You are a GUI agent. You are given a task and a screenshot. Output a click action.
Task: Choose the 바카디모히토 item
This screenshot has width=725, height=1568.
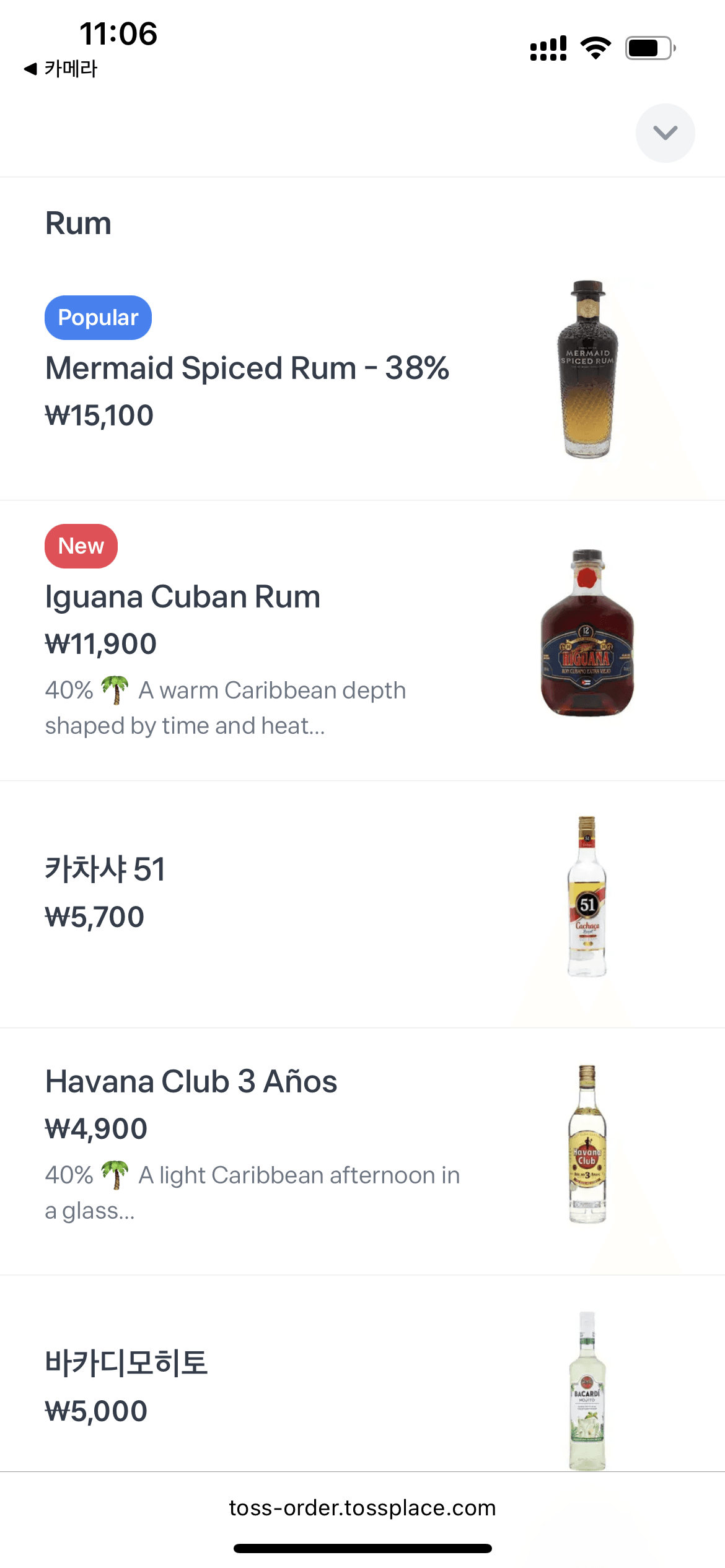click(x=126, y=1364)
